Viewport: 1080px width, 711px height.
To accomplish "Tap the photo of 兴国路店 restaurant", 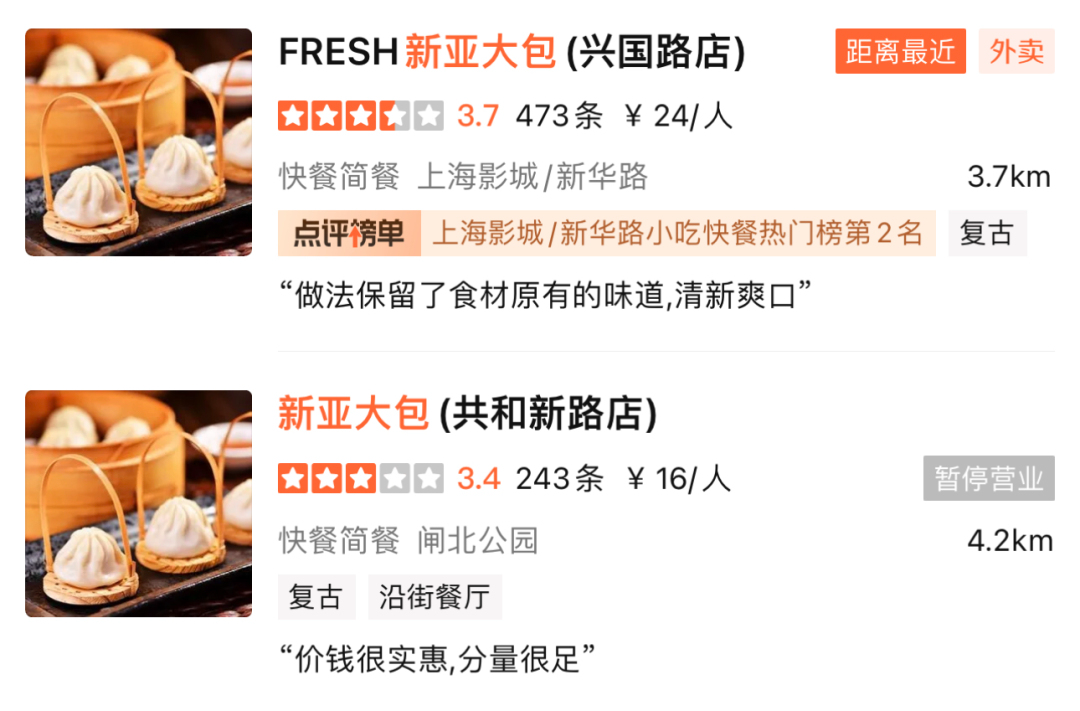I will (x=139, y=142).
